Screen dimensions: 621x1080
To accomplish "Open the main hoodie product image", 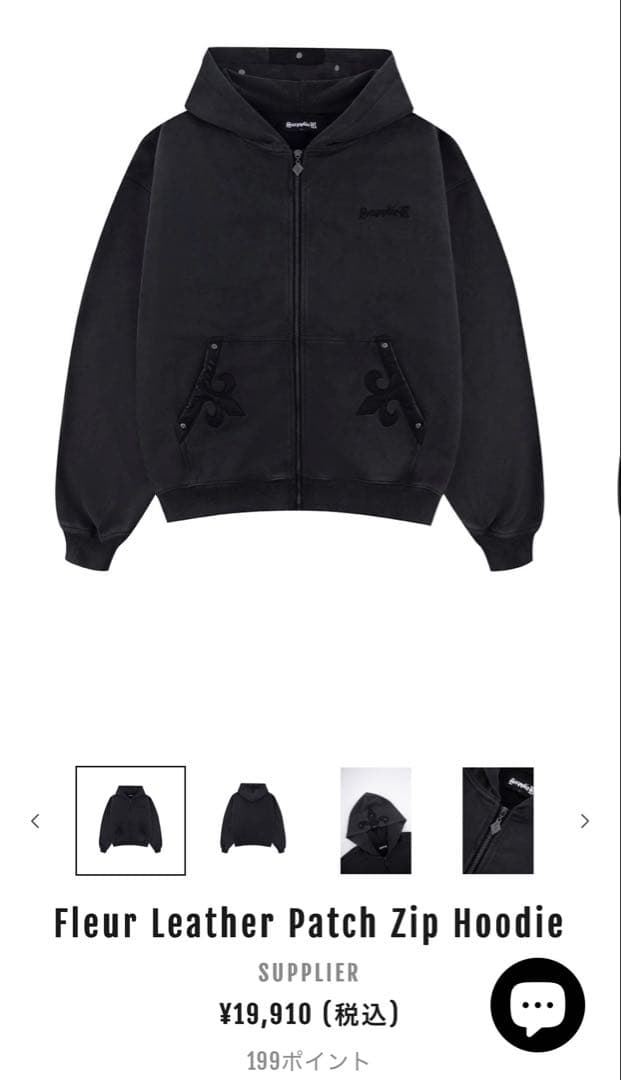I will click(300, 310).
